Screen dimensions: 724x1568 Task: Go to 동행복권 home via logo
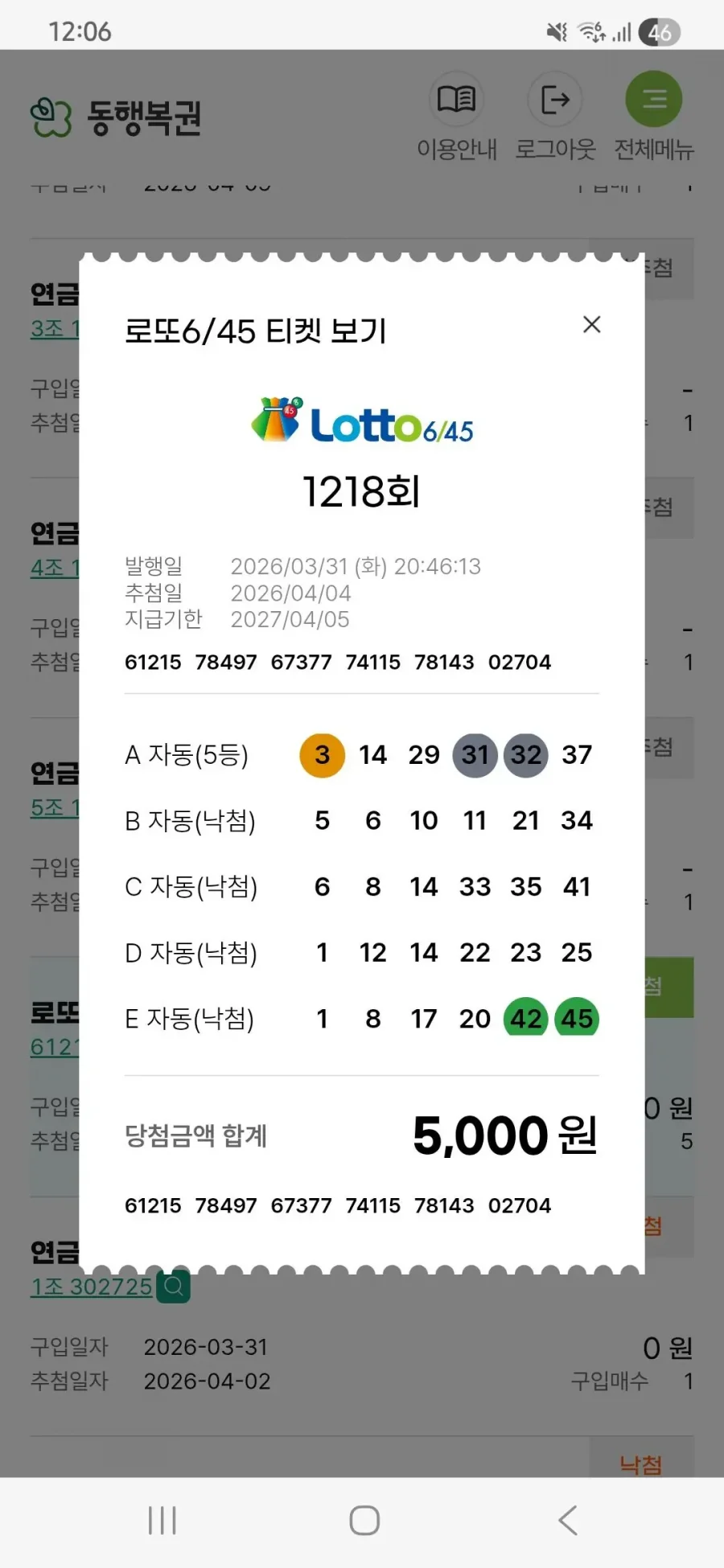pyautogui.click(x=116, y=117)
